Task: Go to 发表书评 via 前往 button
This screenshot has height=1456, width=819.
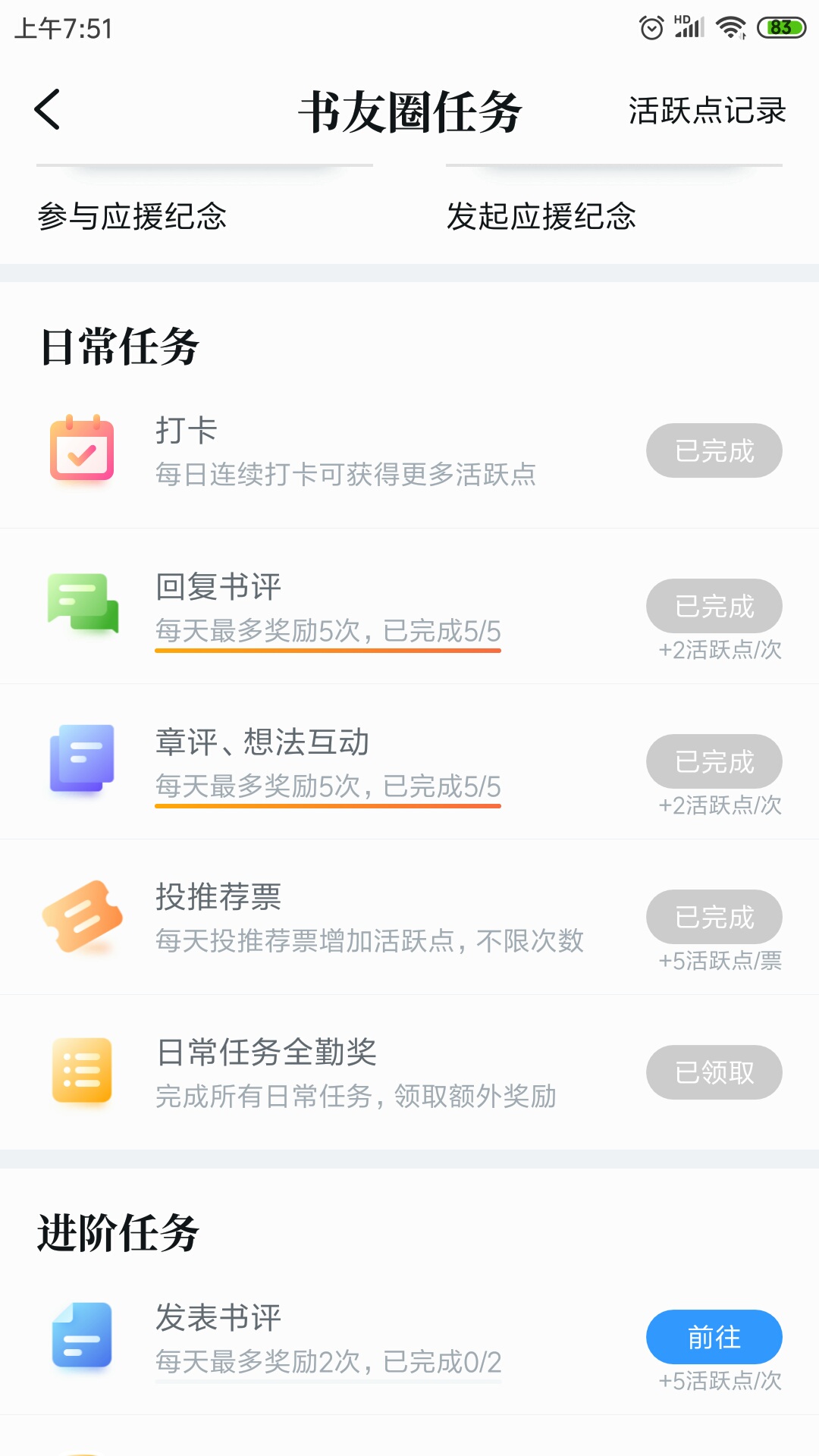Action: [x=714, y=1337]
